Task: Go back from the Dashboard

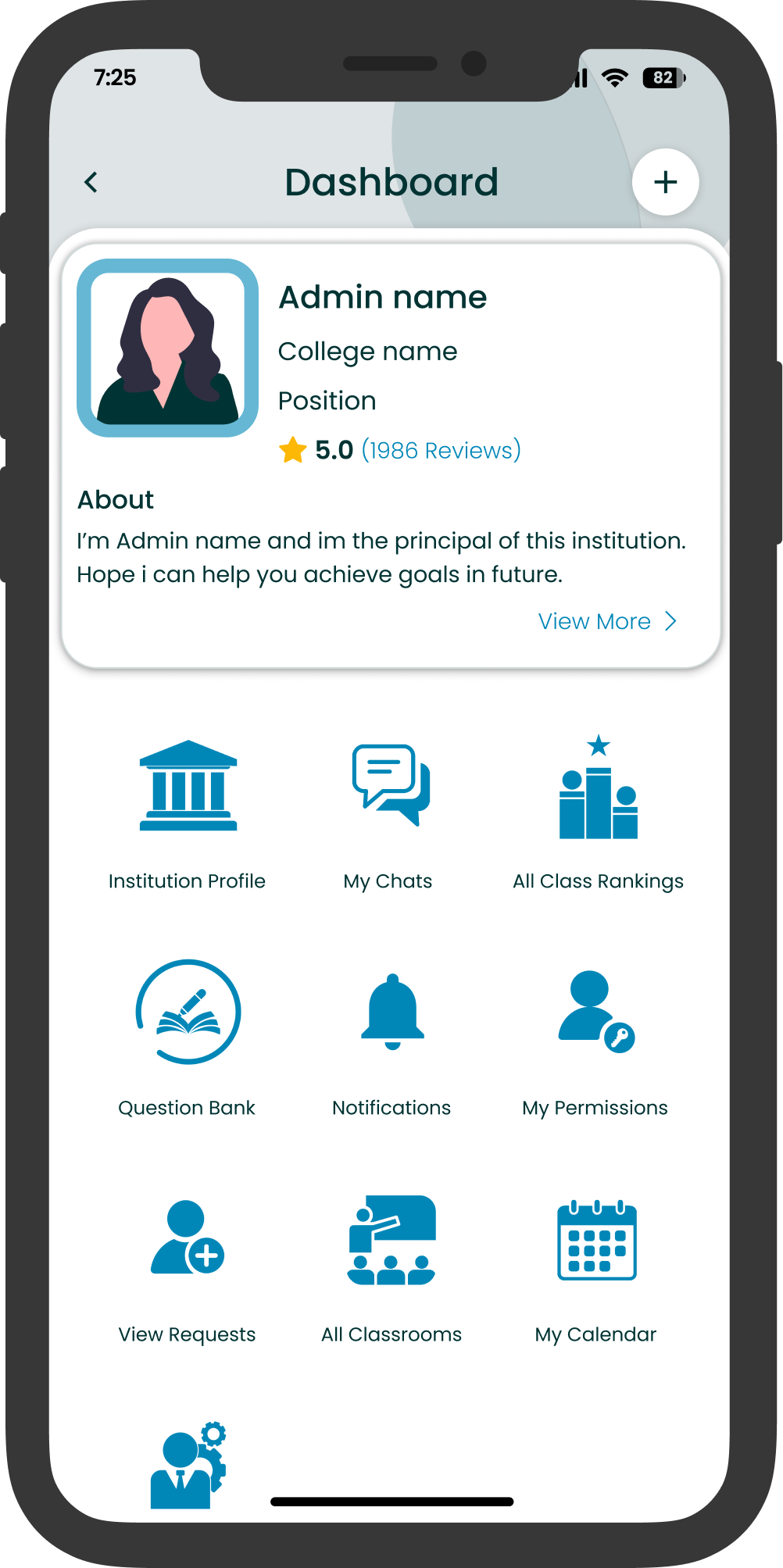Action: [x=91, y=183]
